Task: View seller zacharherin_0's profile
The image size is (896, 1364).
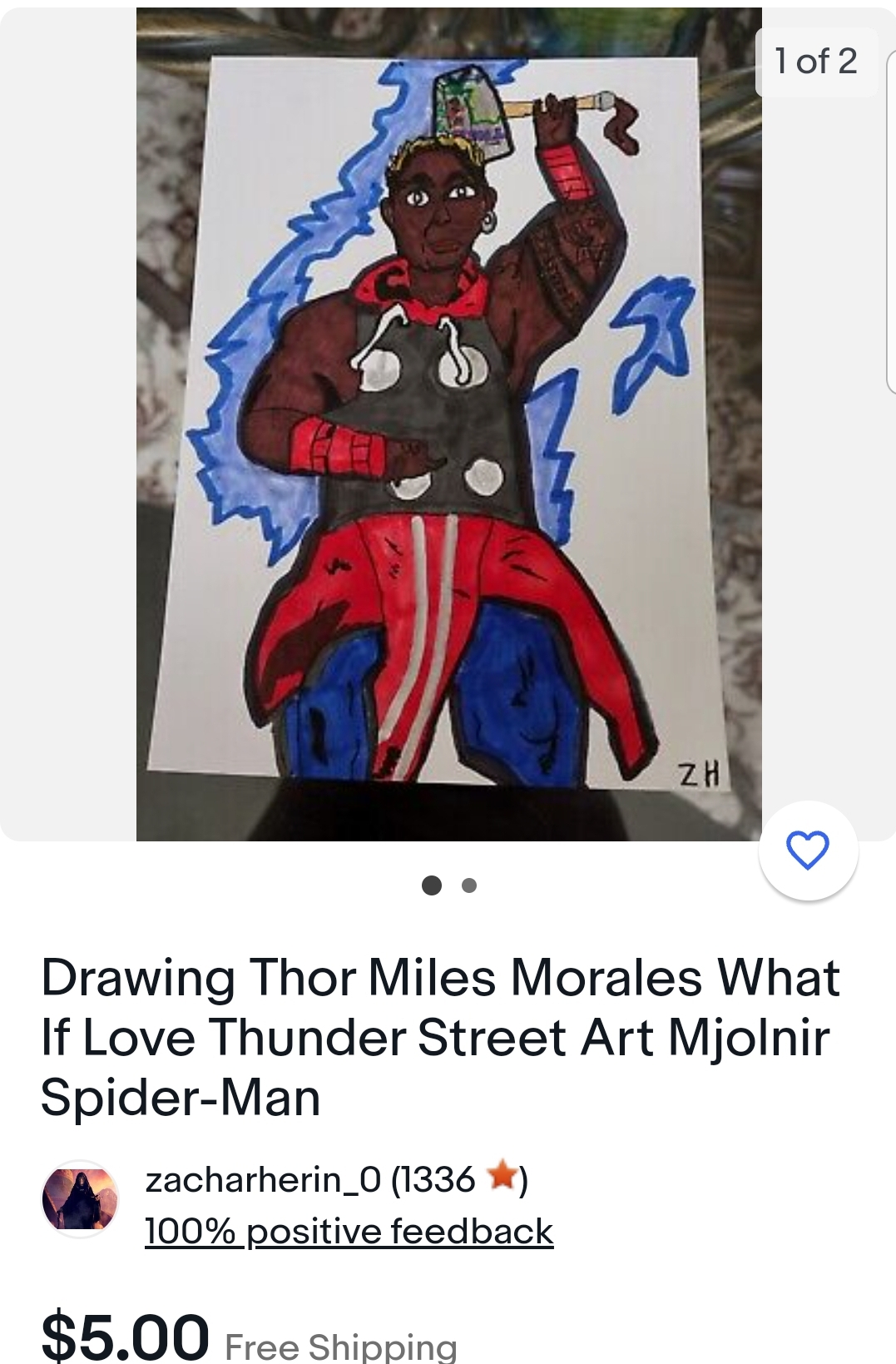Action: (263, 1179)
